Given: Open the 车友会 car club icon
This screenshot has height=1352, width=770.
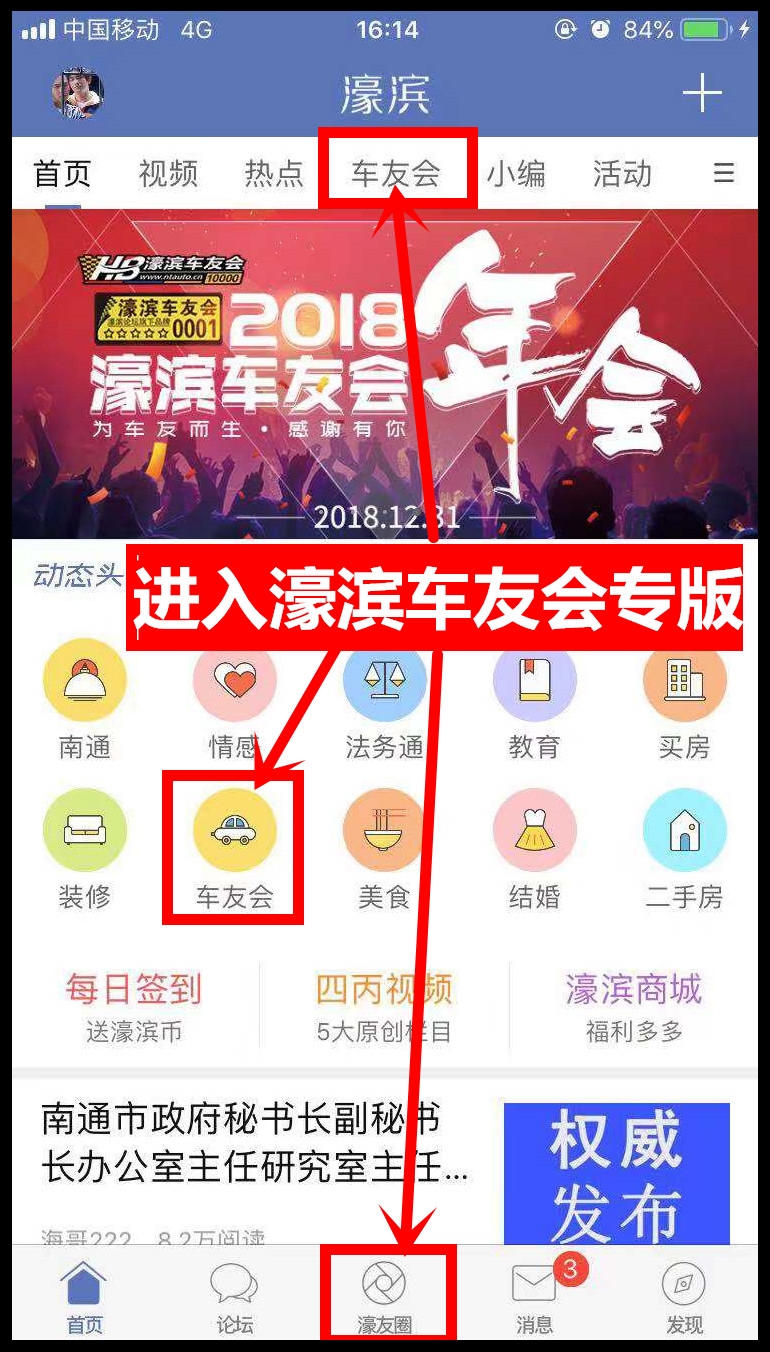Looking at the screenshot, I should (232, 838).
